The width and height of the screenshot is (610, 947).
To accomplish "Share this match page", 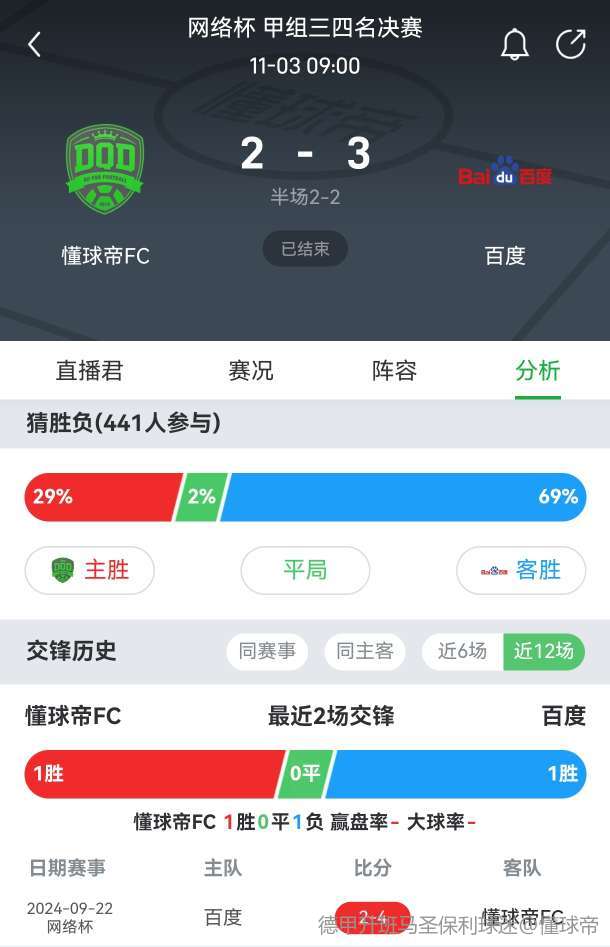I will click(x=570, y=44).
